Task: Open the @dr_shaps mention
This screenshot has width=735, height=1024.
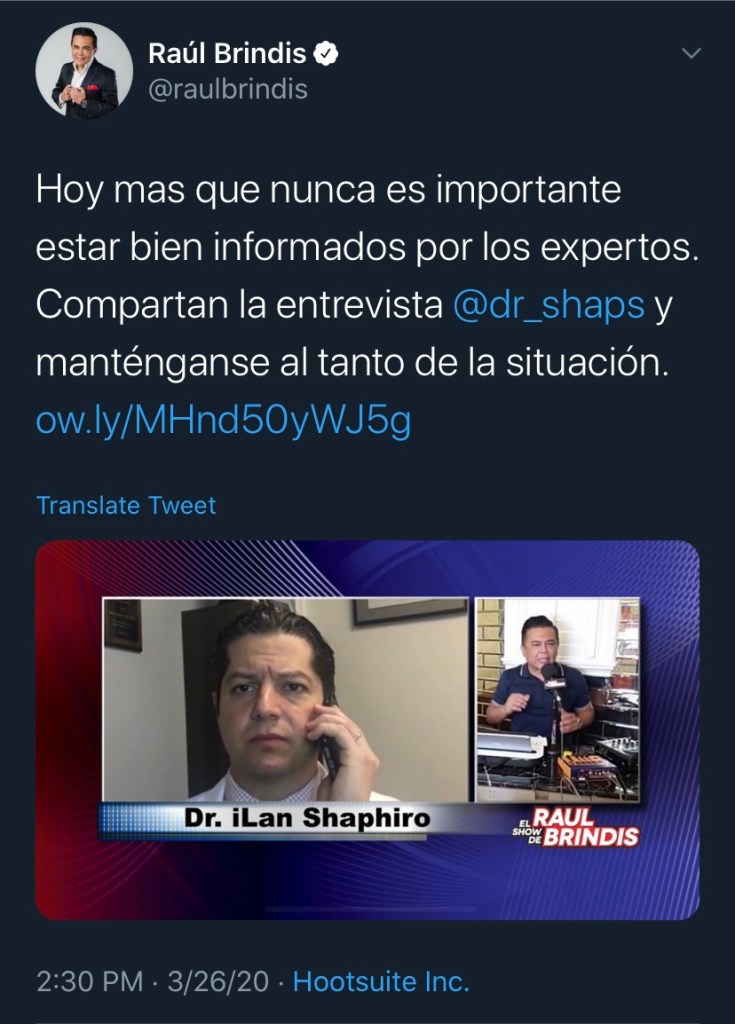Action: (548, 305)
